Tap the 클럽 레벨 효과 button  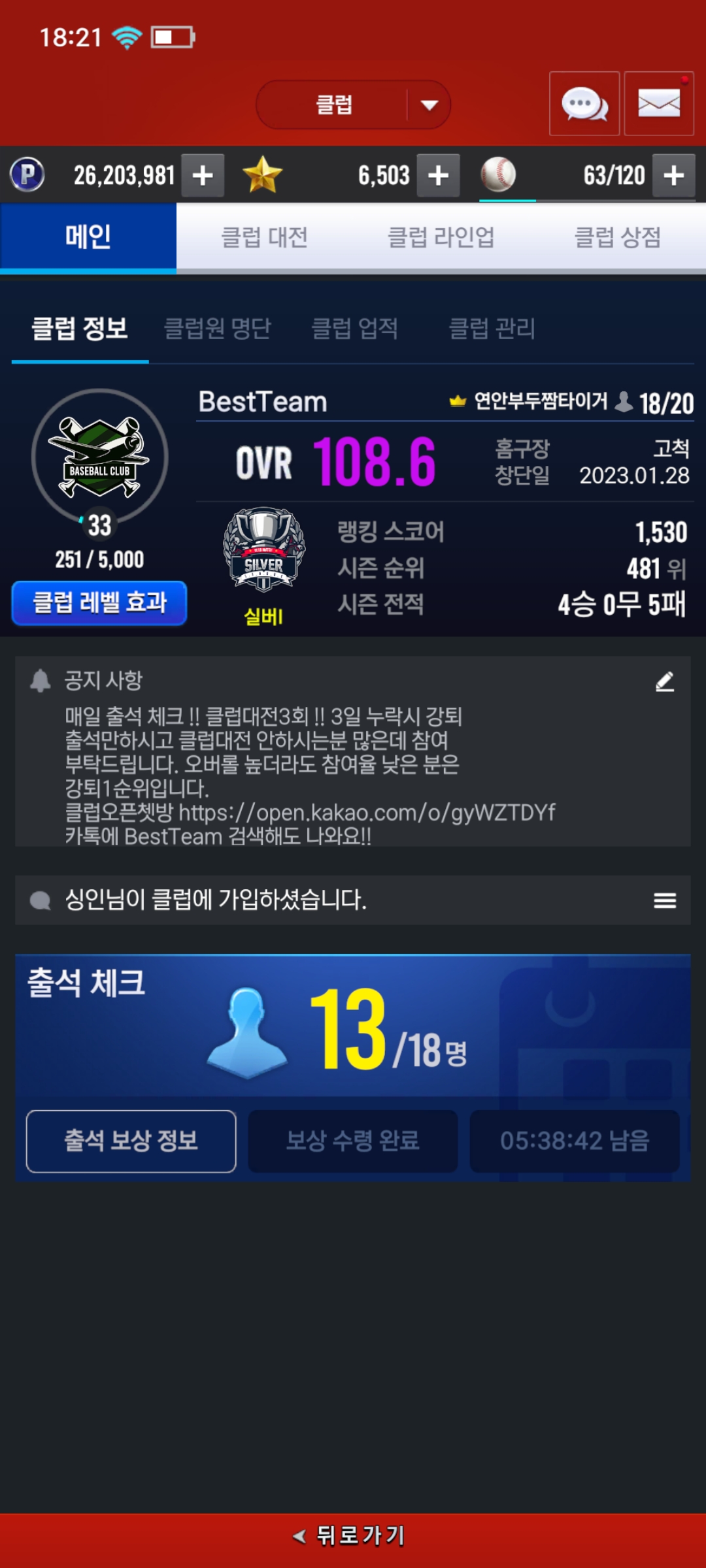point(99,602)
